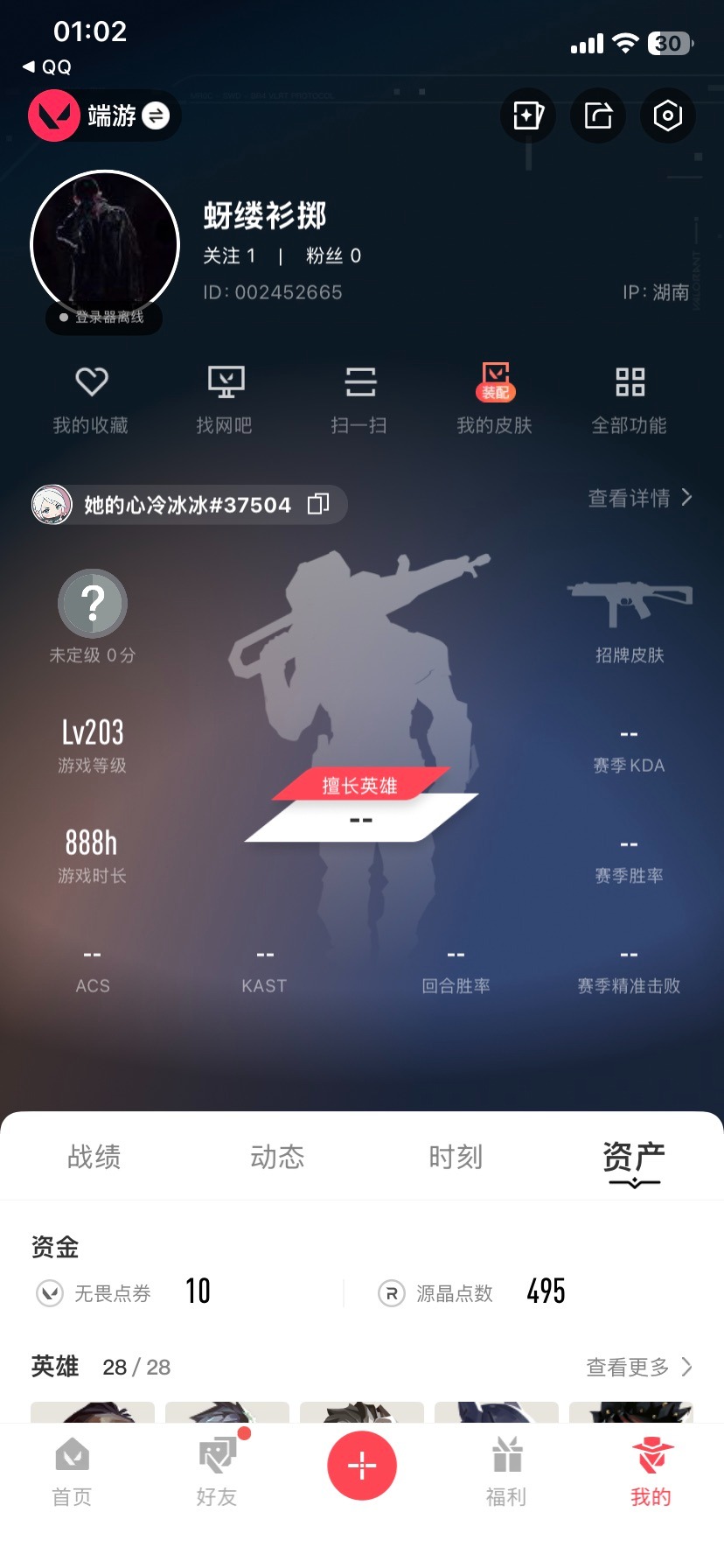The width and height of the screenshot is (724, 1568).
Task: Tap 查看更多 for more heroes
Action: click(x=638, y=1367)
